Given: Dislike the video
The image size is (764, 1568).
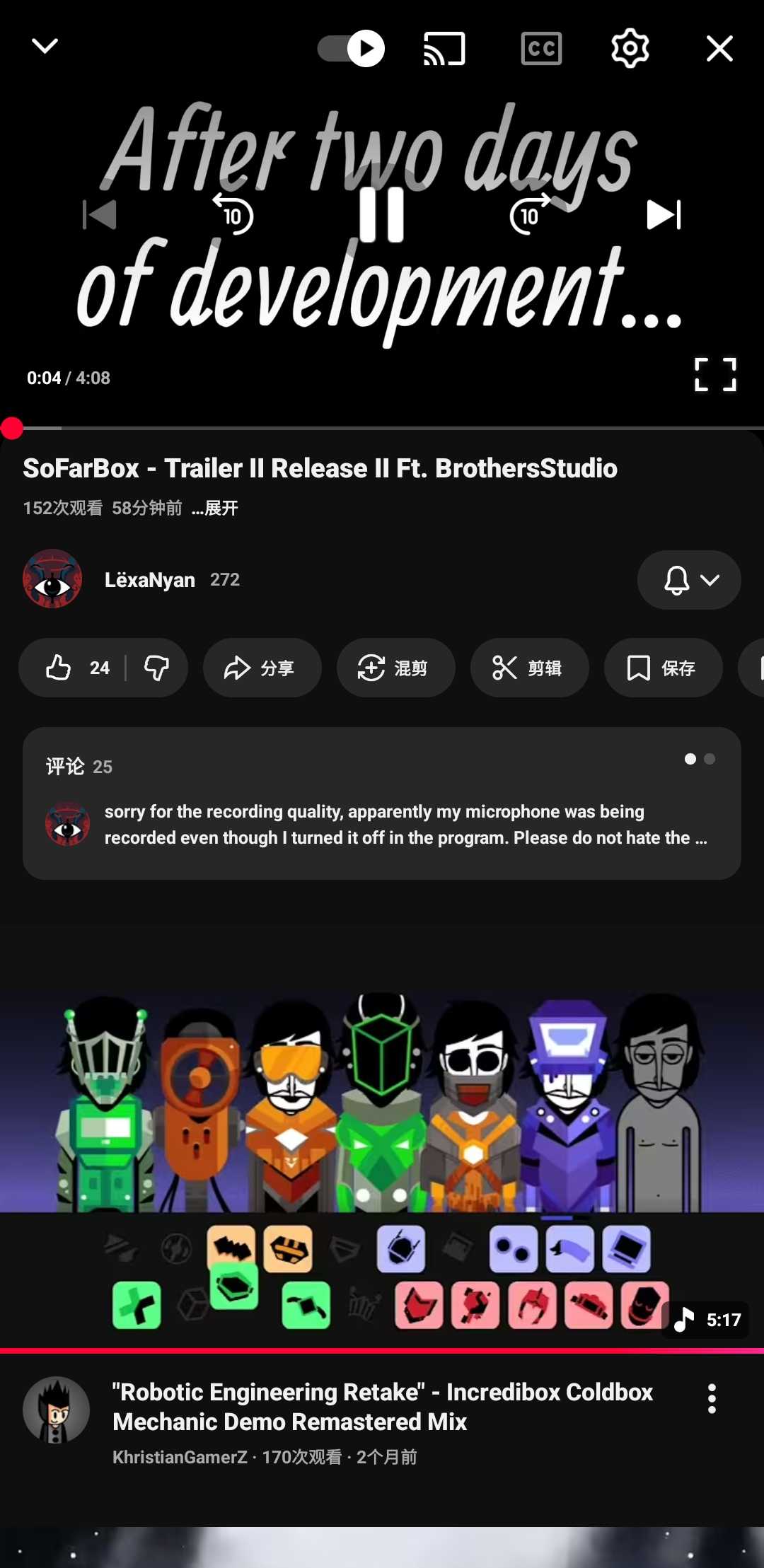Looking at the screenshot, I should (x=156, y=668).
